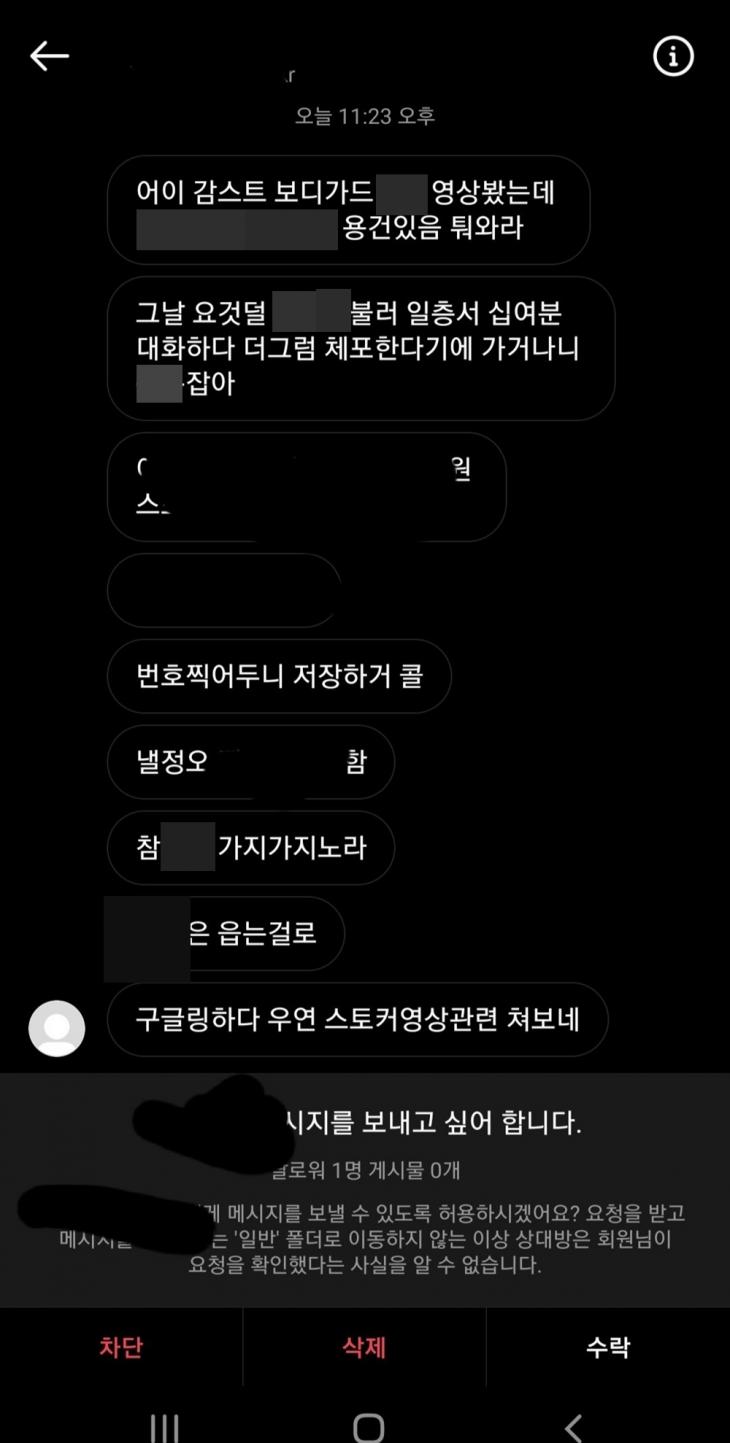
Task: Open the sender's profile avatar
Action: [x=57, y=1028]
